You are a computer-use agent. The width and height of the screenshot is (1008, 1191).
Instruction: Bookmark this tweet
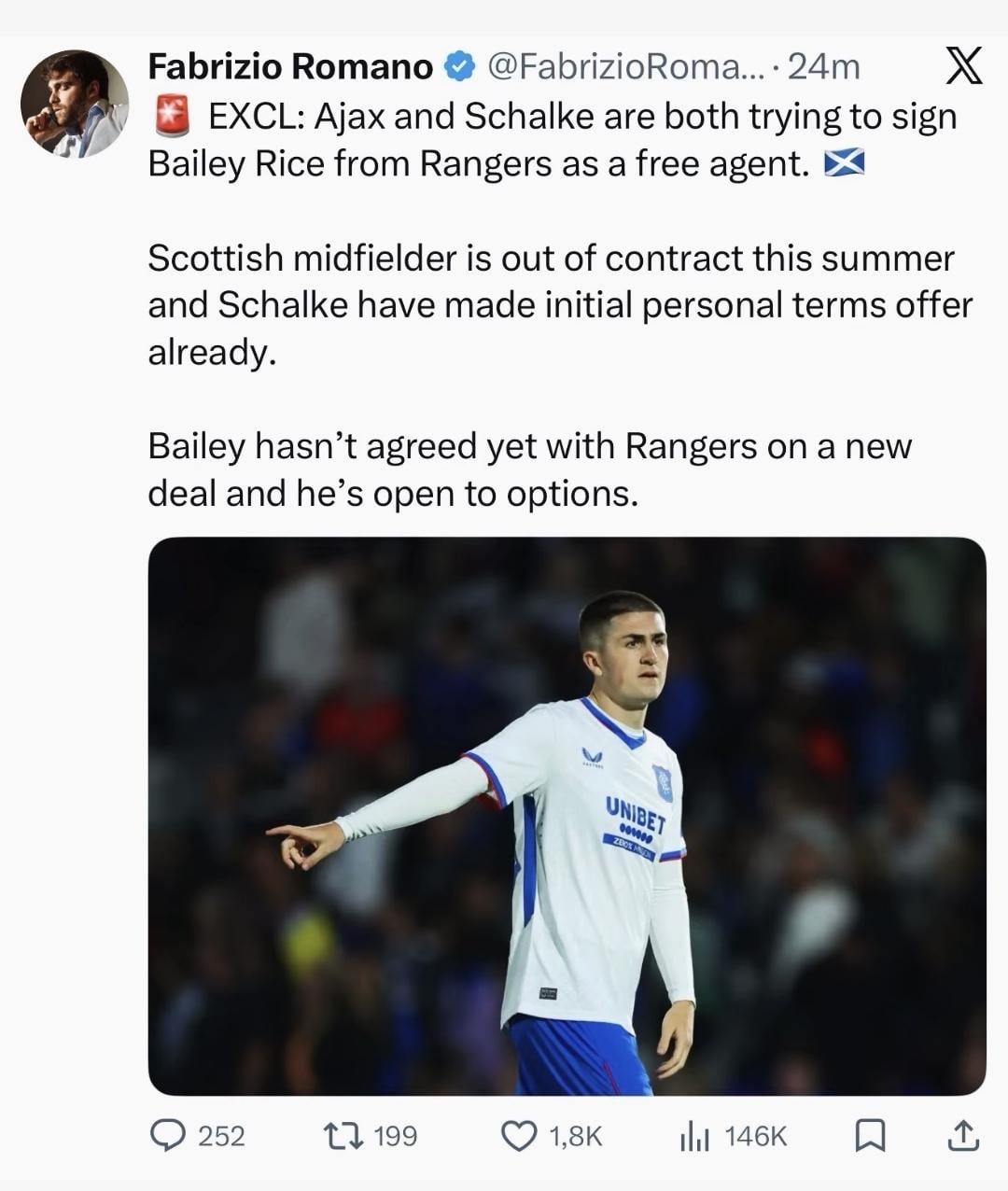coord(870,1135)
